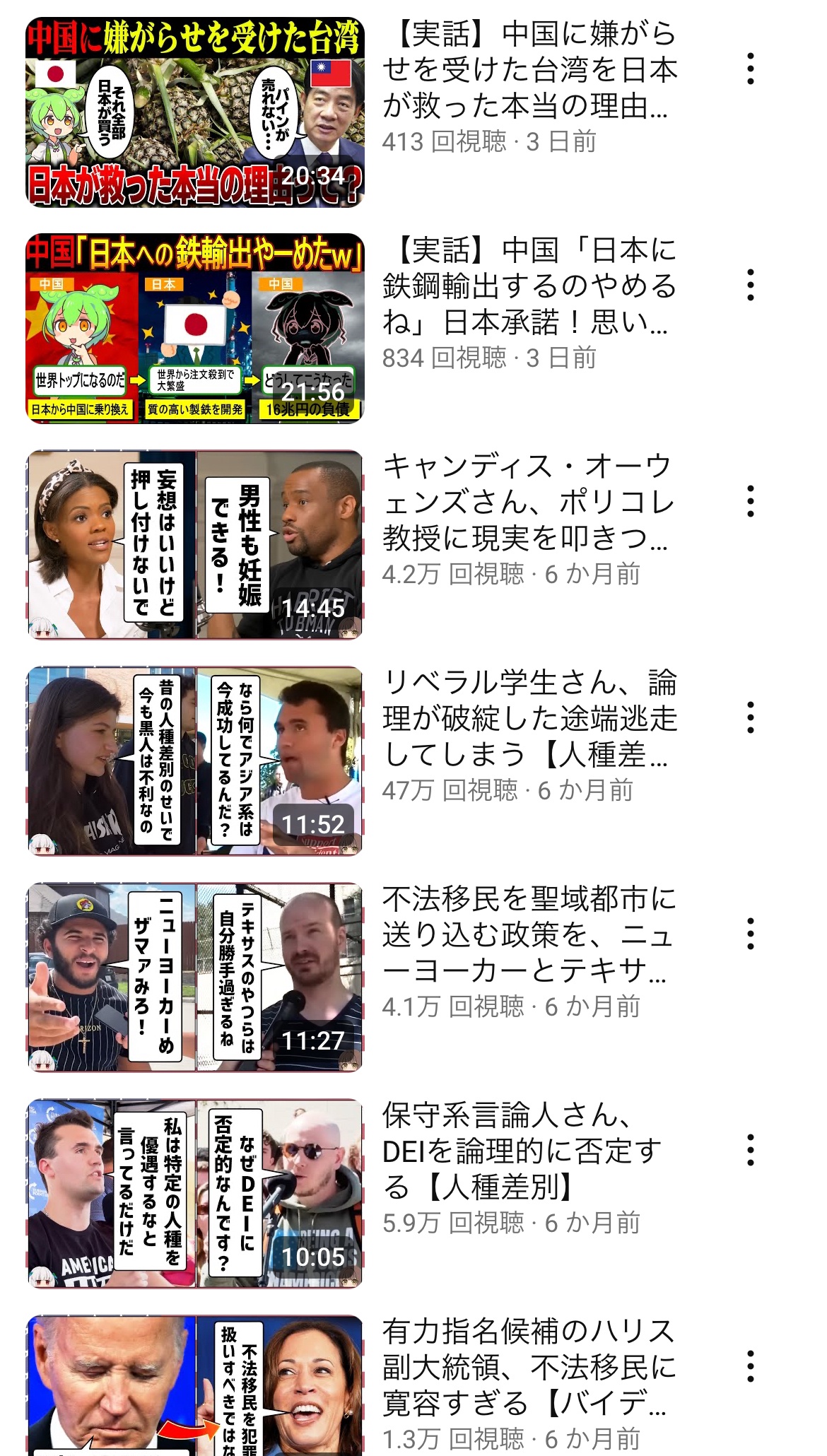Play the 不法移民を聖域都市に video
The width and height of the screenshot is (827, 1456).
click(195, 977)
